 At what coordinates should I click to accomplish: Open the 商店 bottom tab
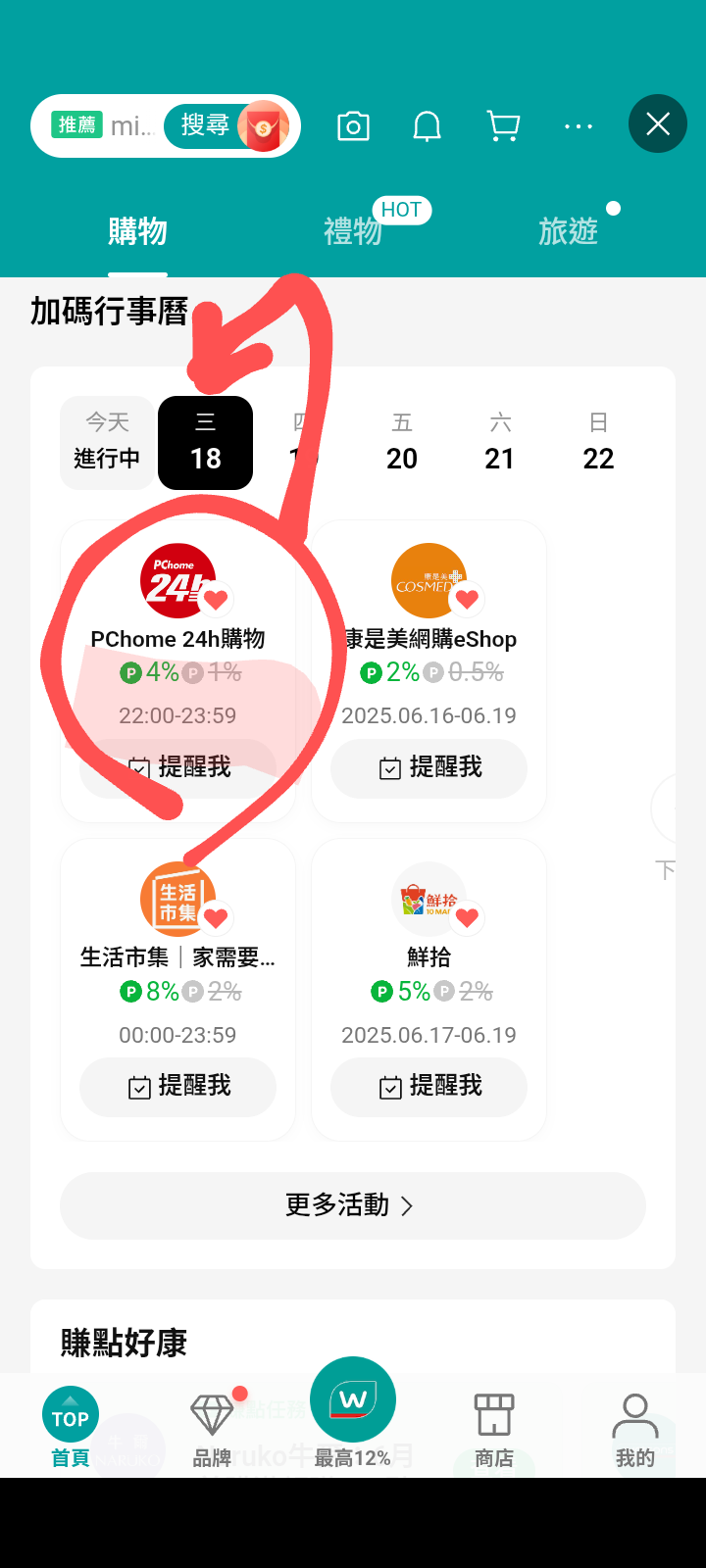[x=494, y=1431]
